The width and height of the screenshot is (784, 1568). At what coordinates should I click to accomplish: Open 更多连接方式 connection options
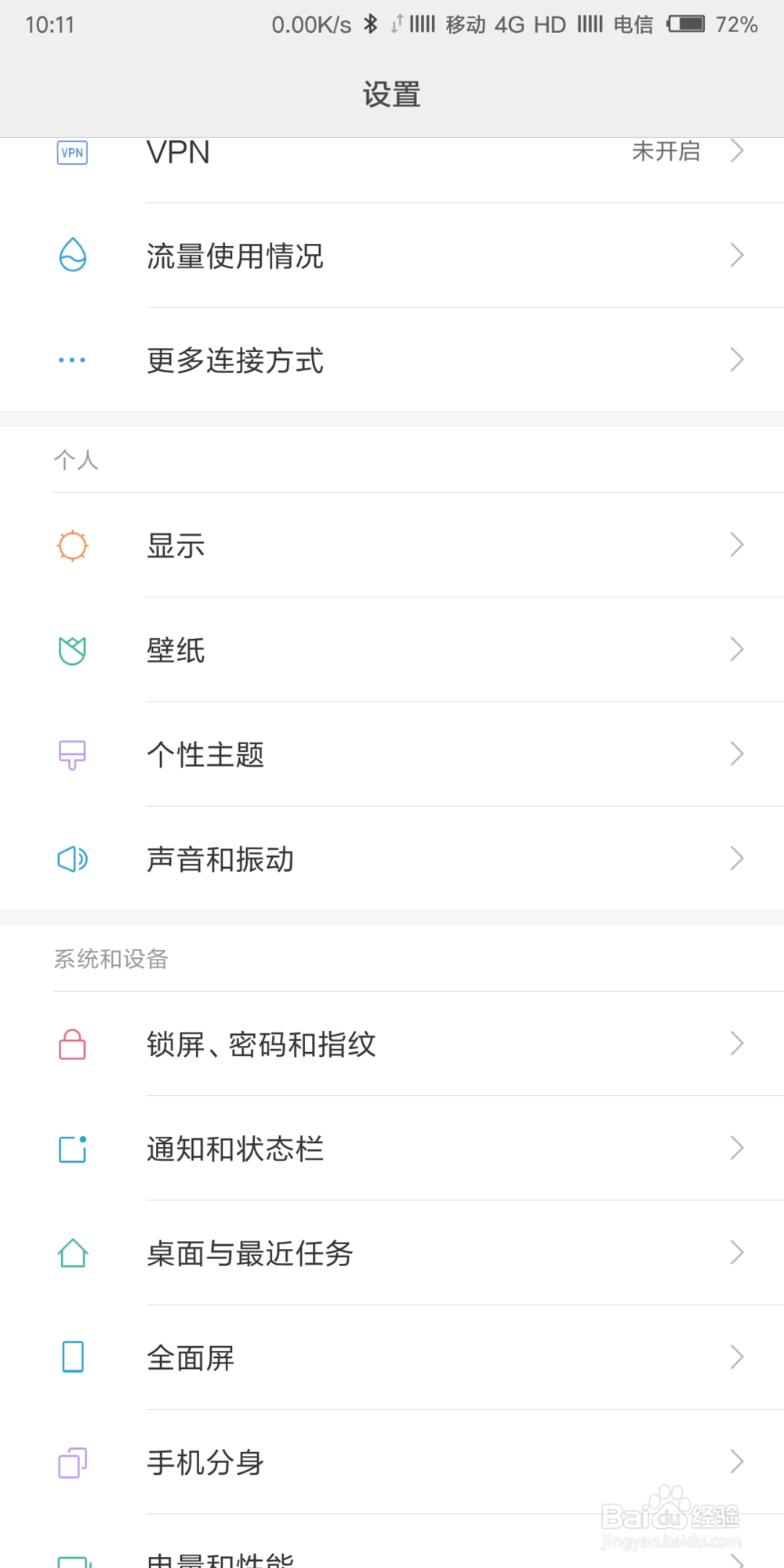392,360
